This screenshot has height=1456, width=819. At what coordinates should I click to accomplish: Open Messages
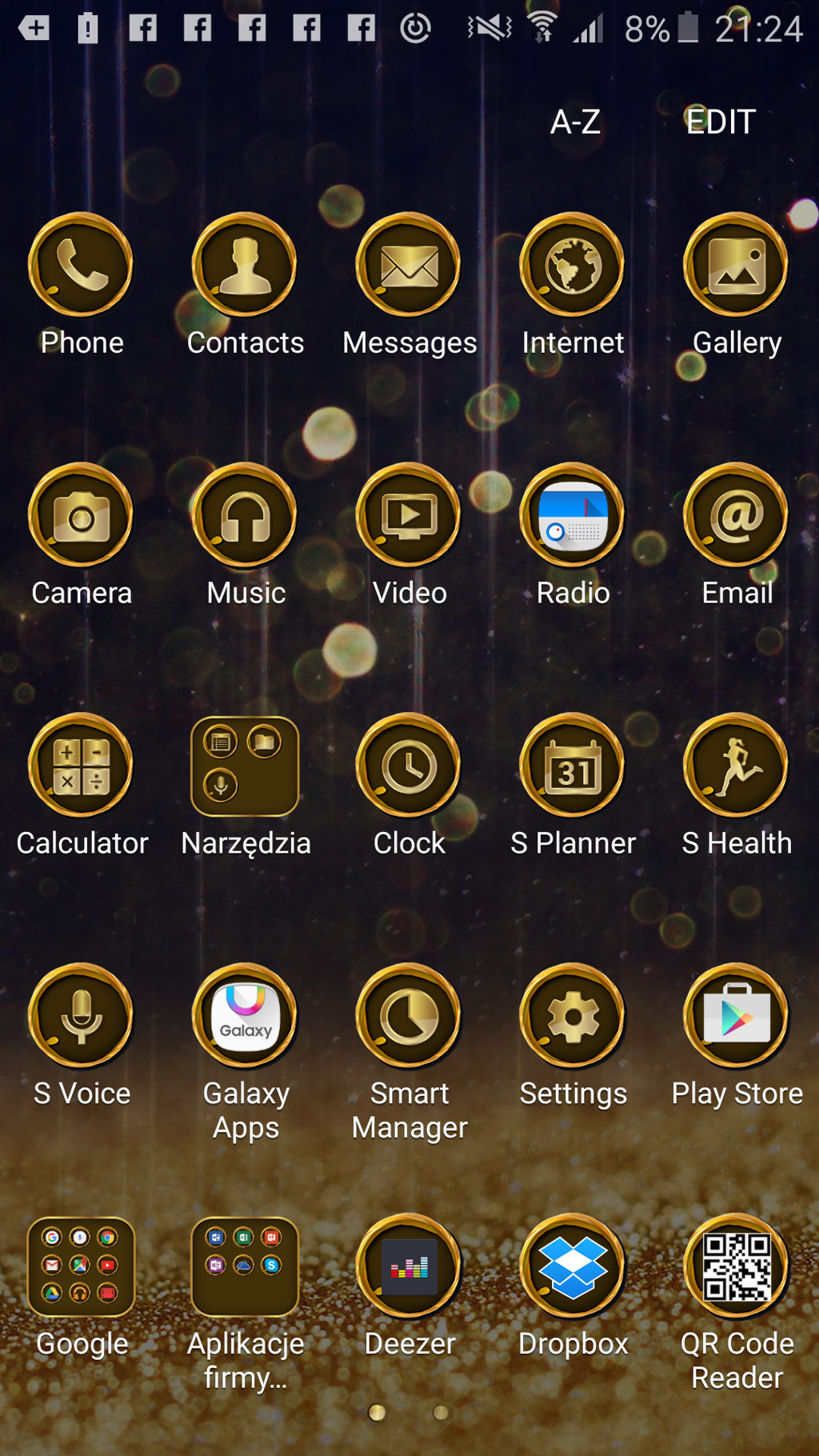pos(409,266)
